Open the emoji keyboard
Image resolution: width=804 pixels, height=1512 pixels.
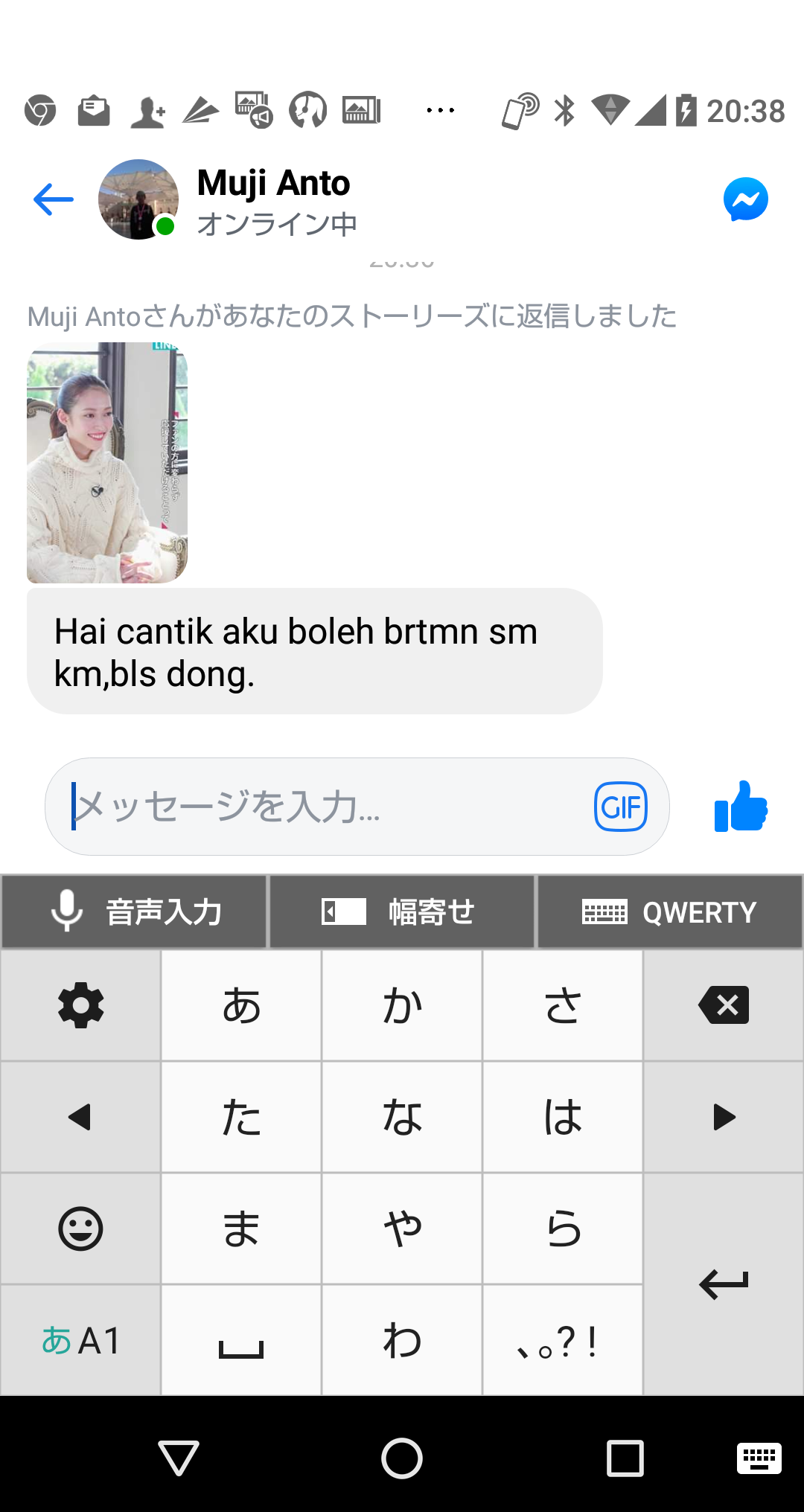coord(80,1228)
